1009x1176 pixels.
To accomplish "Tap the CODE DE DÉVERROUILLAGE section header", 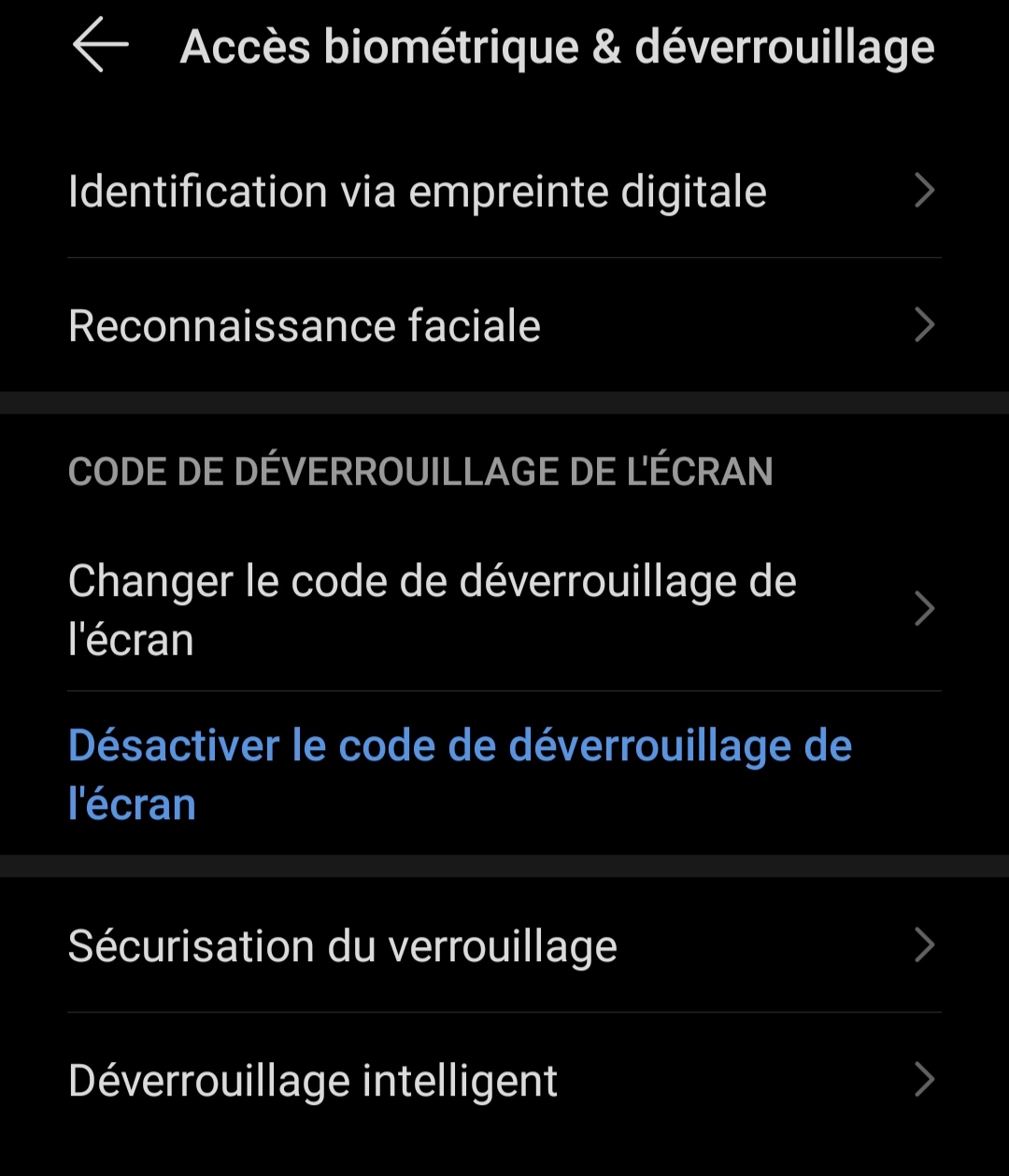I will (420, 472).
